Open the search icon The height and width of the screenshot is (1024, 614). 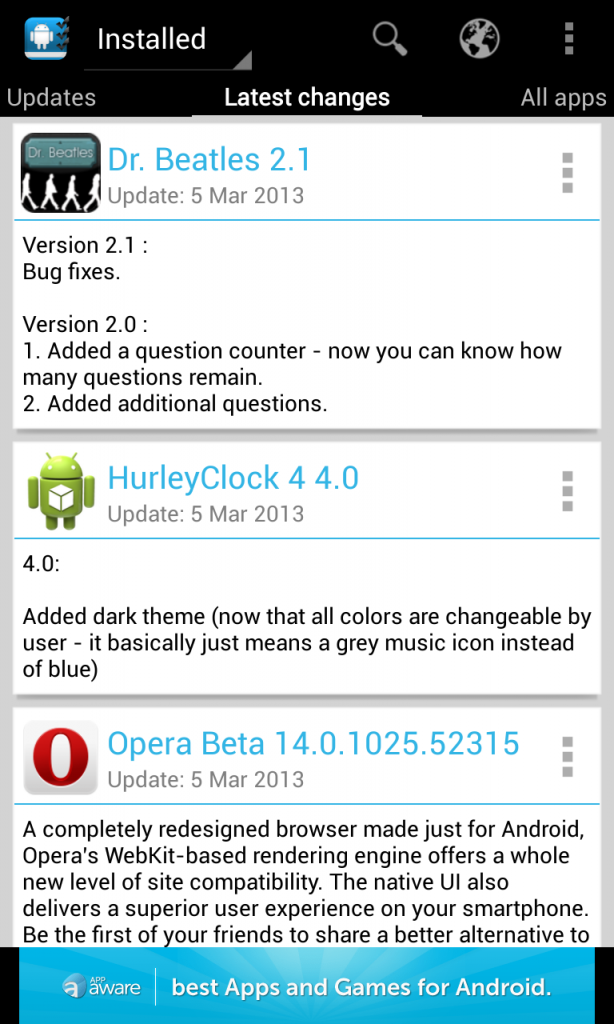(x=389, y=39)
